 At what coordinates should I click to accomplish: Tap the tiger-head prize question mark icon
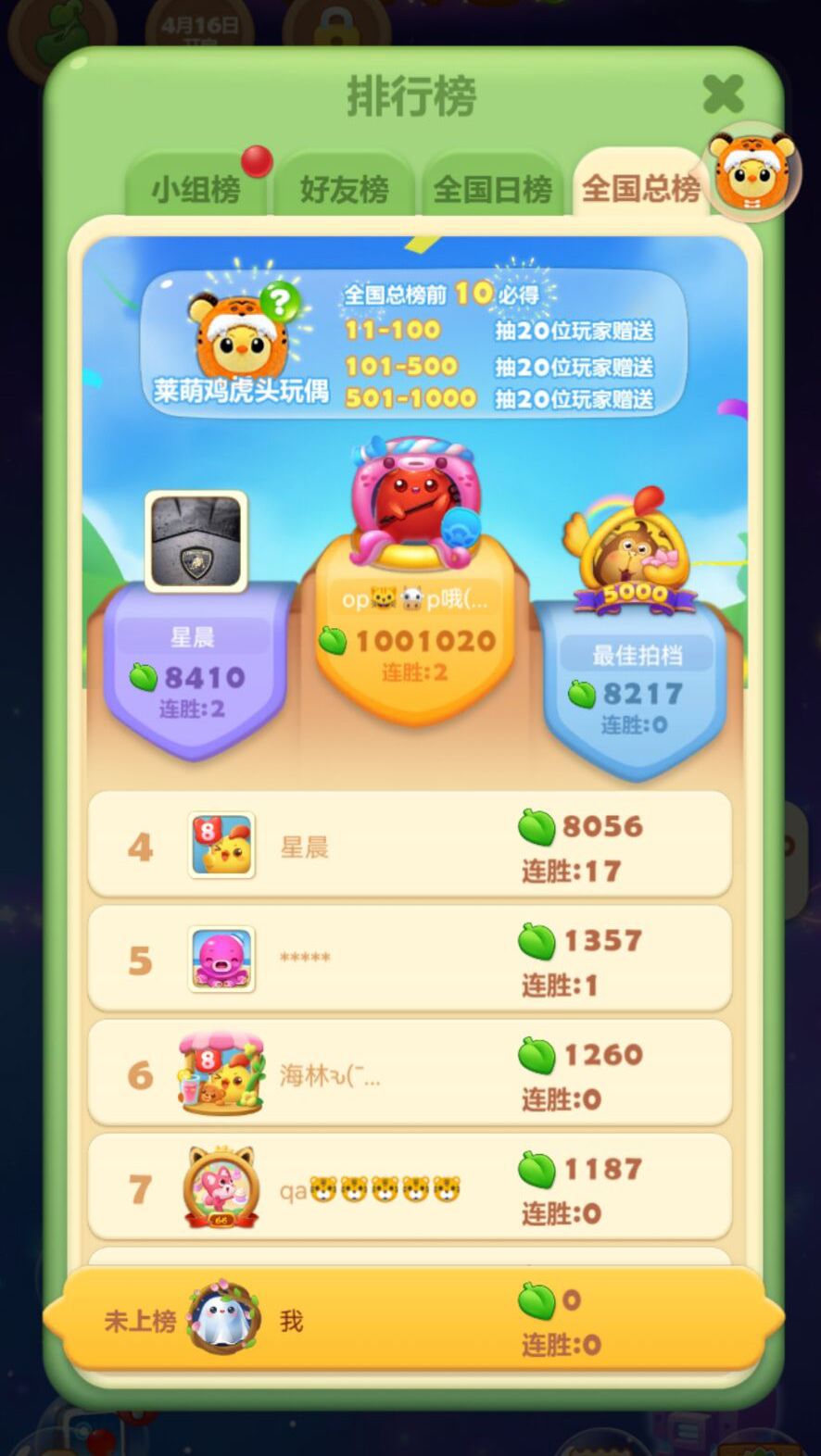coord(279,300)
